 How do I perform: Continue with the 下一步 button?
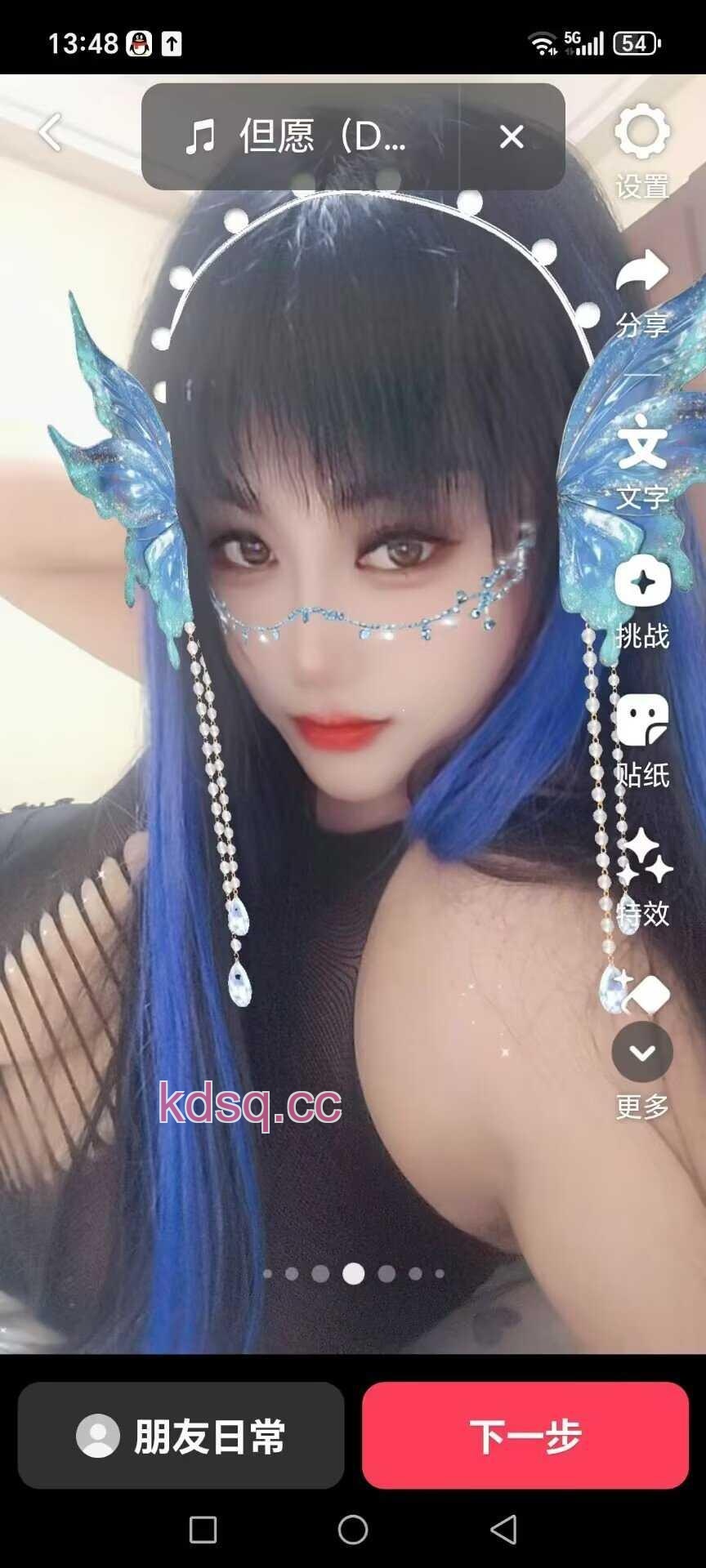525,1436
